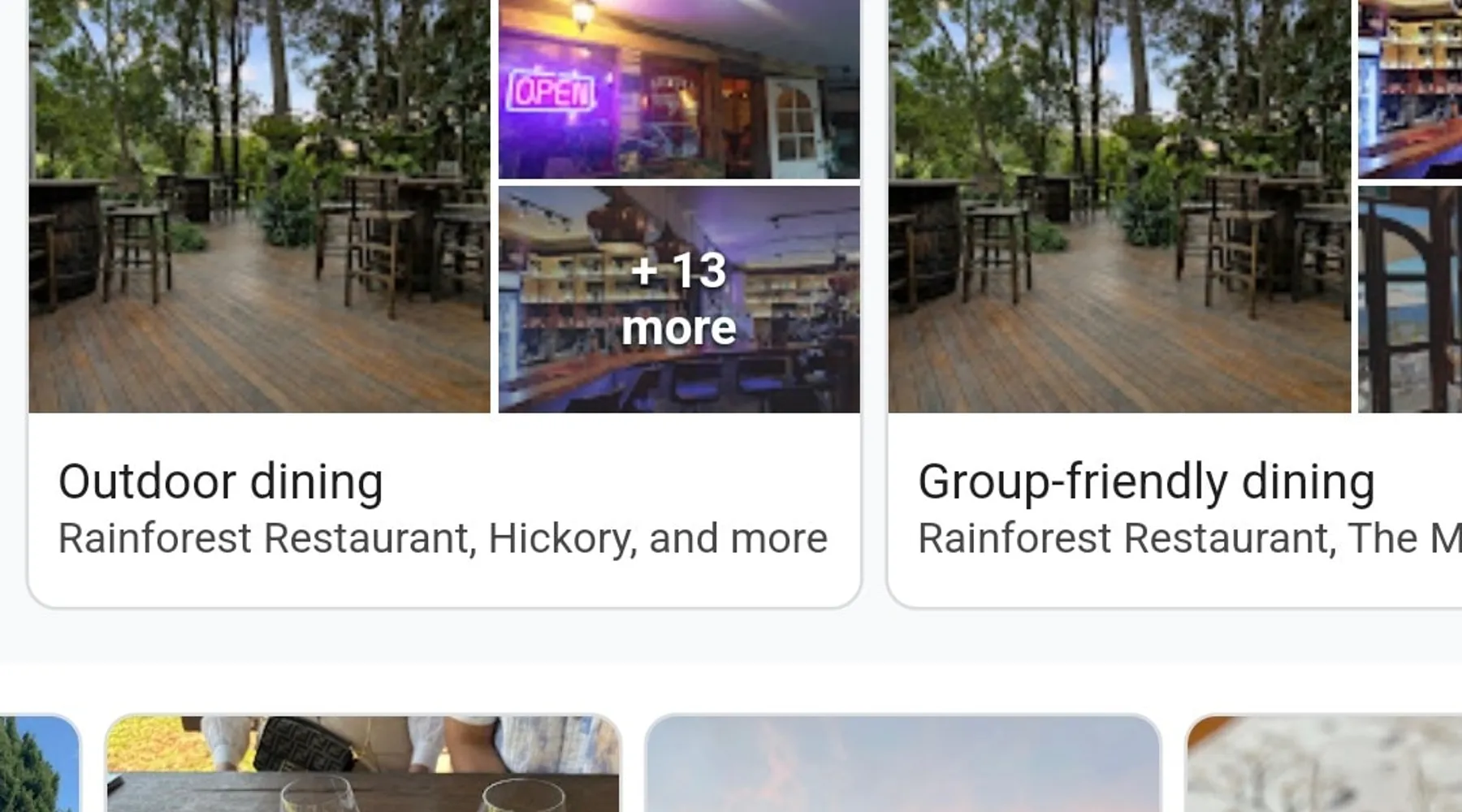Open the photo card with the sunset sky
Screen dimensions: 1462x812
[x=902, y=765]
